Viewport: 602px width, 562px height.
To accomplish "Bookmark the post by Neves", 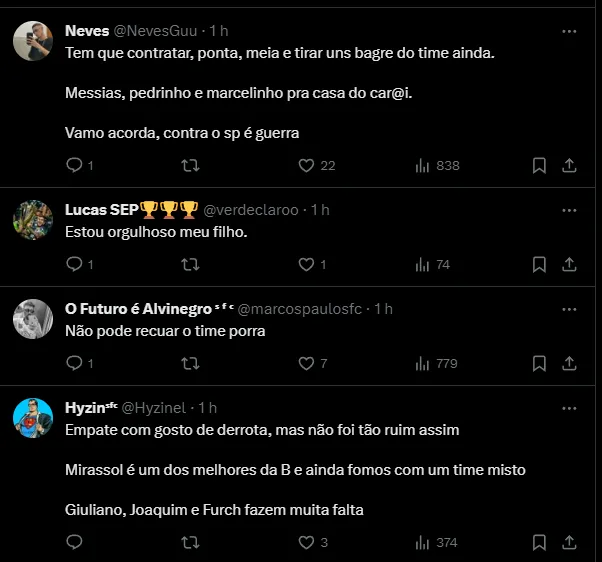I will pos(539,165).
